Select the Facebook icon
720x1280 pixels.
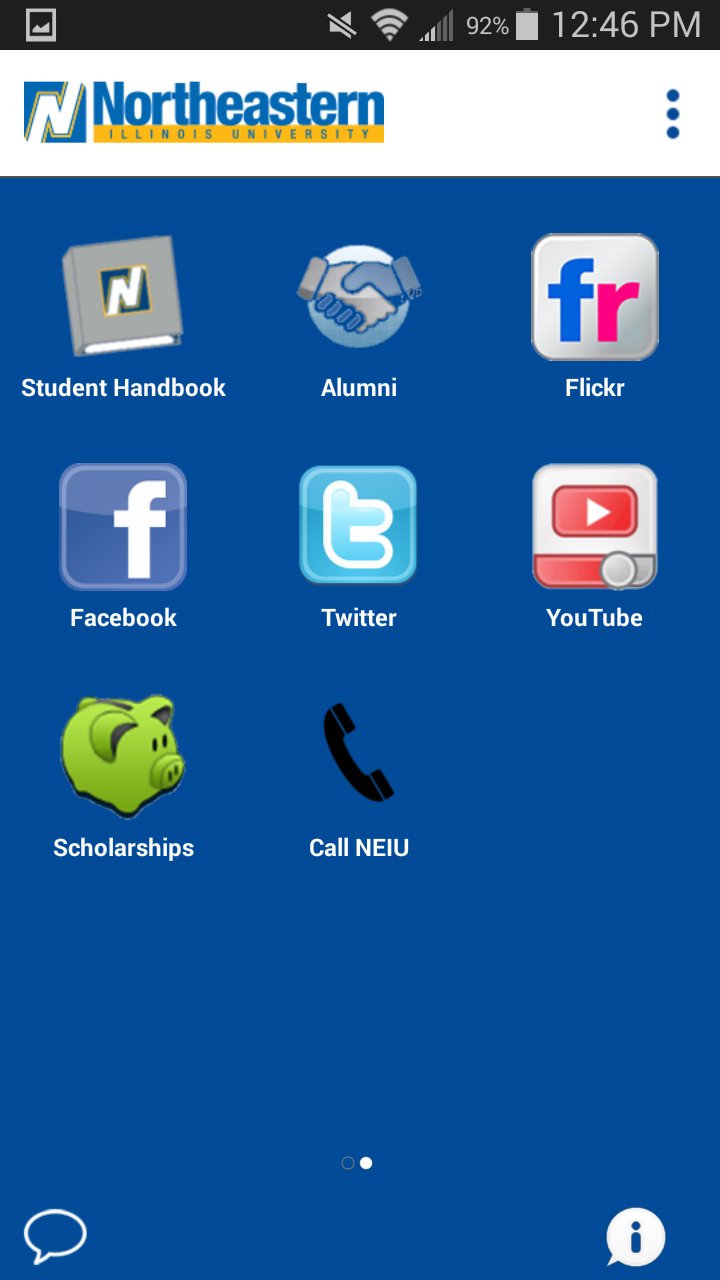122,526
